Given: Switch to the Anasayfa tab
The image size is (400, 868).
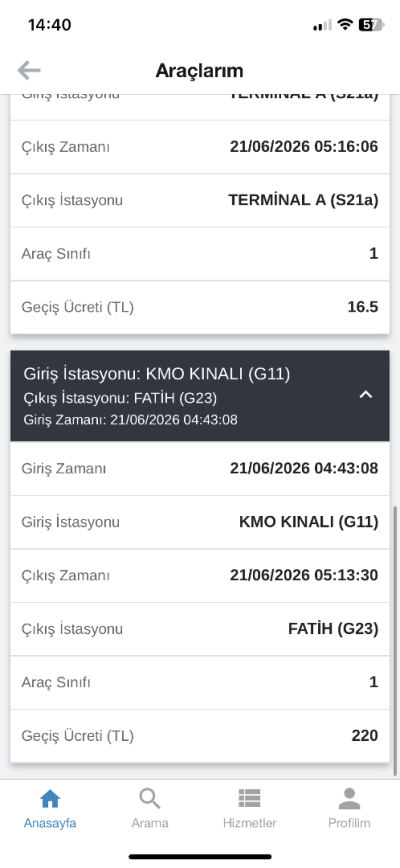Looking at the screenshot, I should [50, 809].
